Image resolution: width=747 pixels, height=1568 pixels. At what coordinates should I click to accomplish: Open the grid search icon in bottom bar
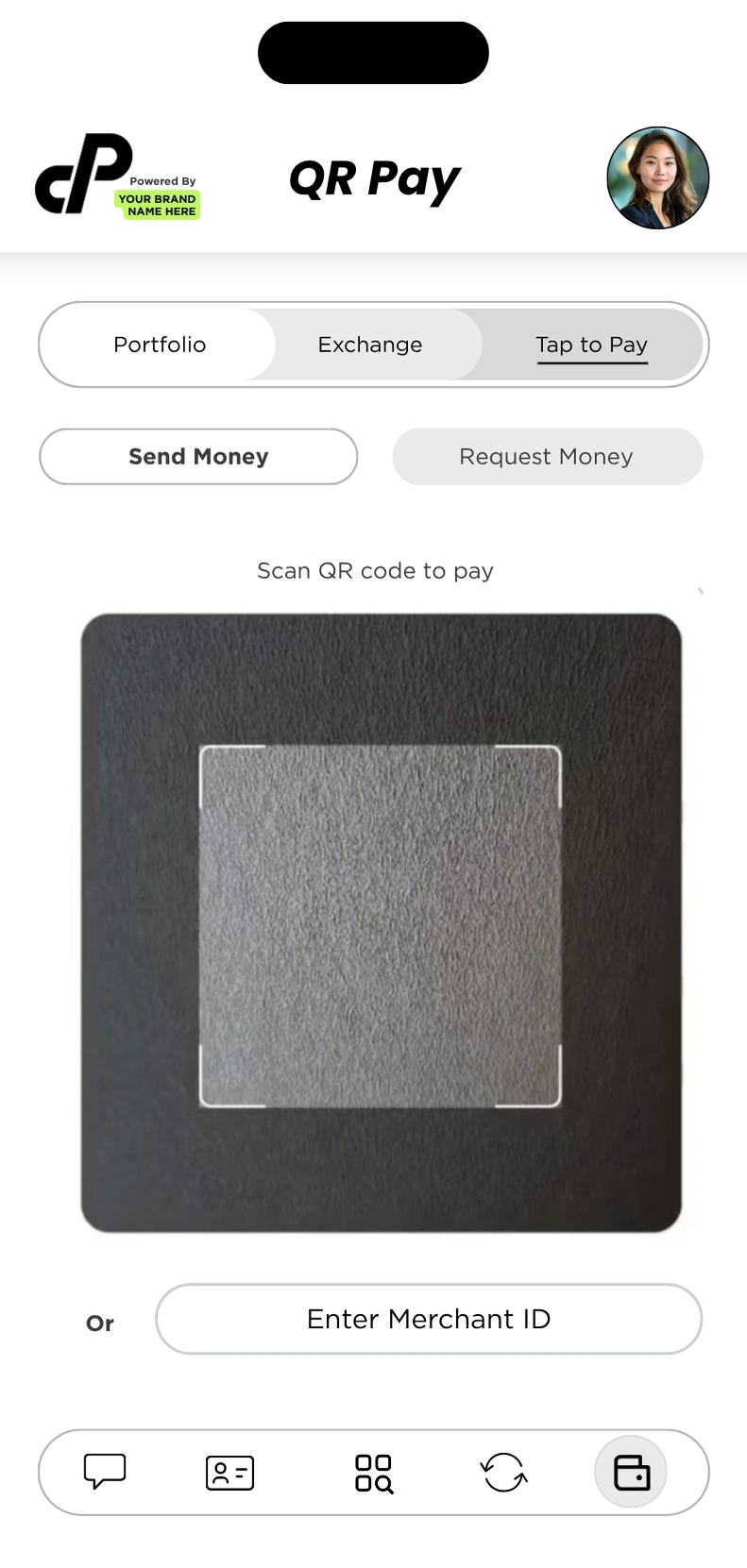pyautogui.click(x=373, y=1473)
